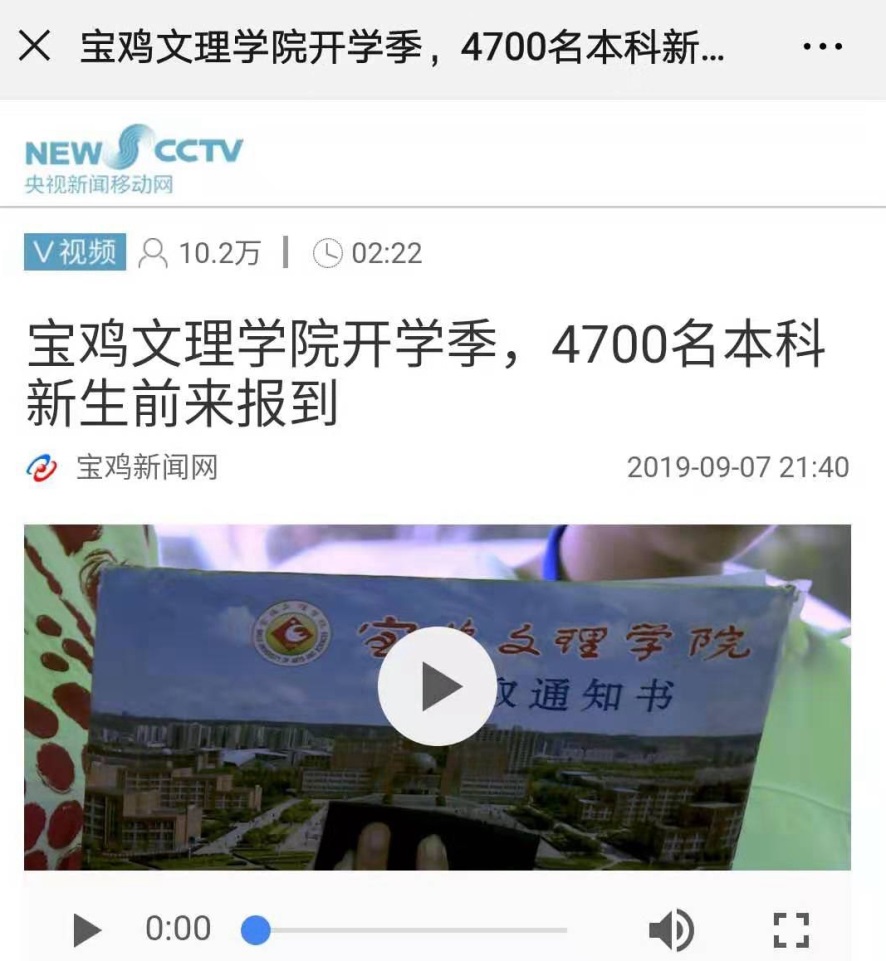The image size is (886, 961).
Task: Start playback from the control bar play icon
Action: 87,930
